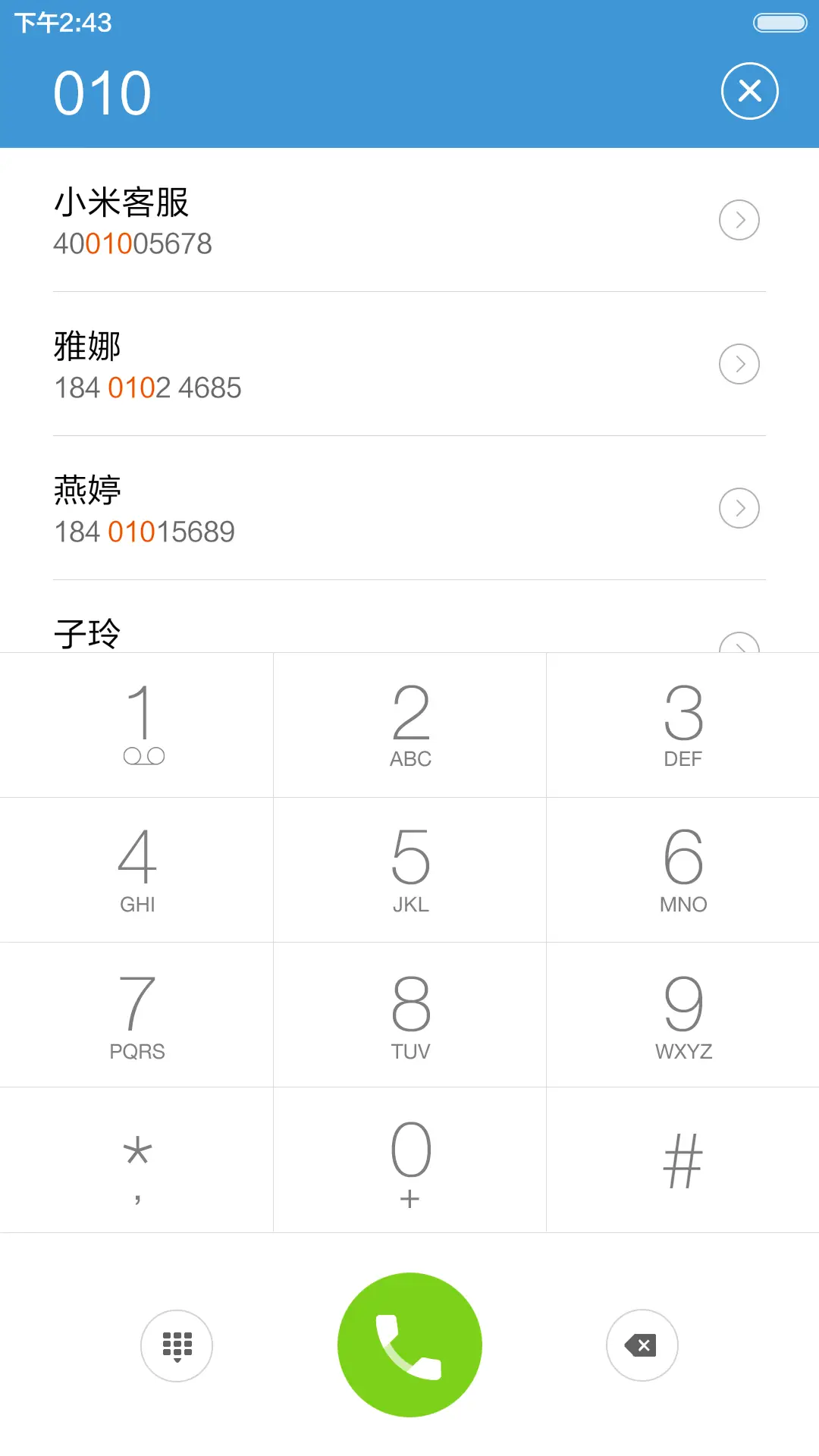The image size is (819, 1456).
Task: Tap the star key on the dialpad
Action: coord(136,1159)
